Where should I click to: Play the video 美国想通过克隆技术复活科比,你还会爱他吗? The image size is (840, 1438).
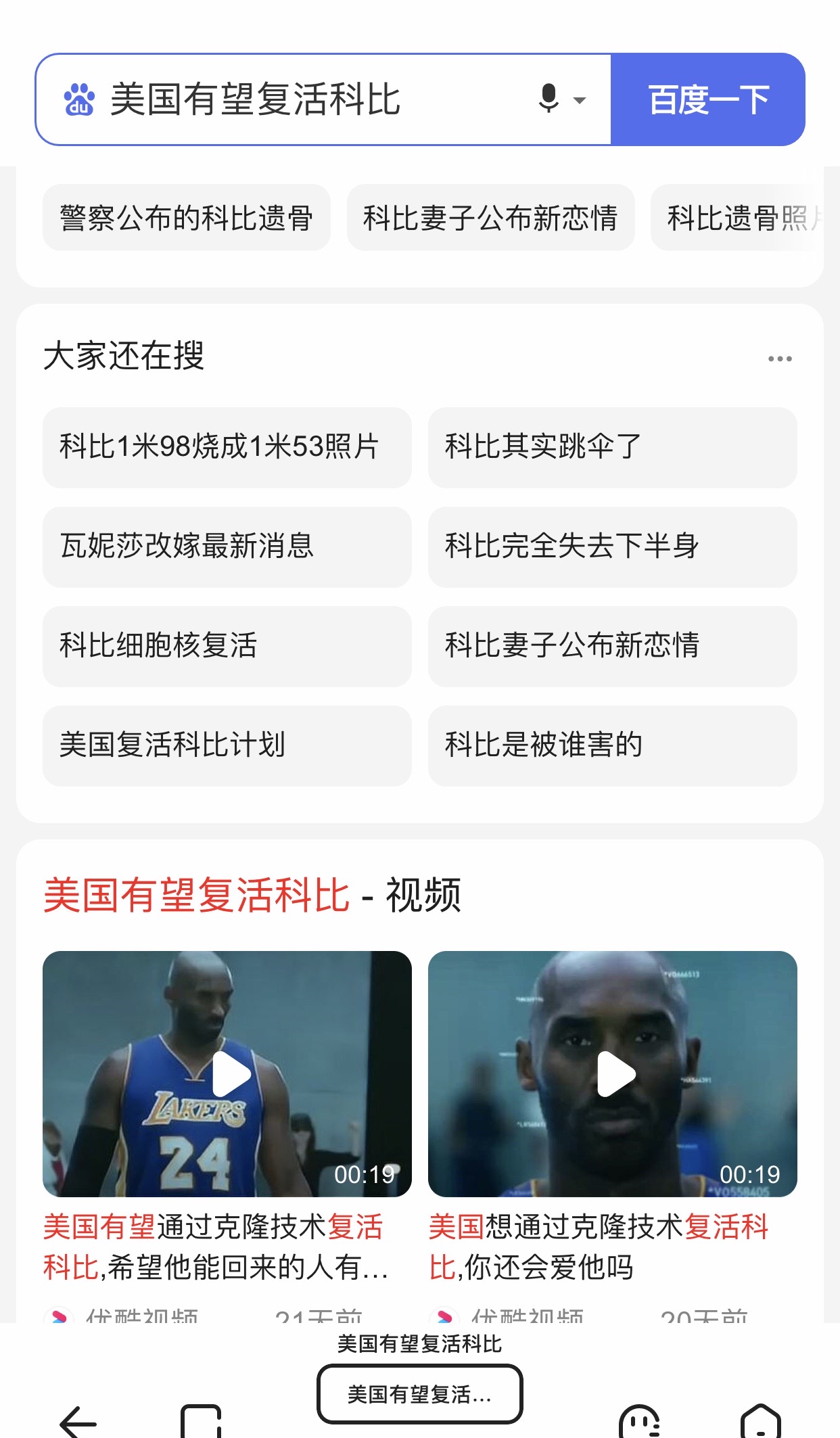[613, 1073]
